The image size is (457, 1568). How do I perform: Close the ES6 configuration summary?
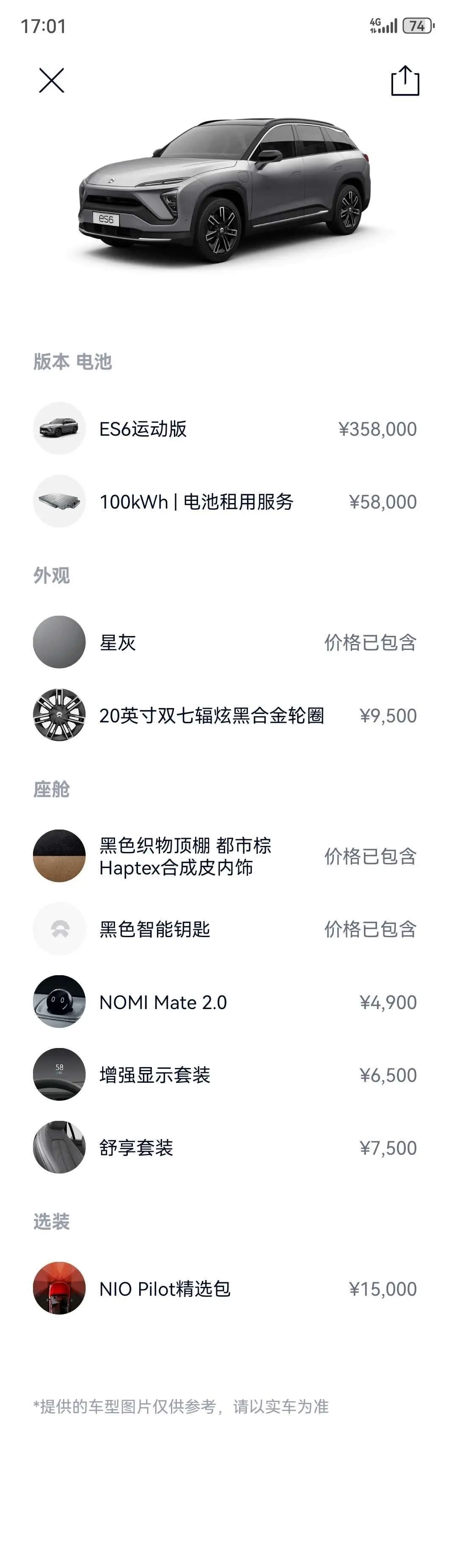(52, 80)
